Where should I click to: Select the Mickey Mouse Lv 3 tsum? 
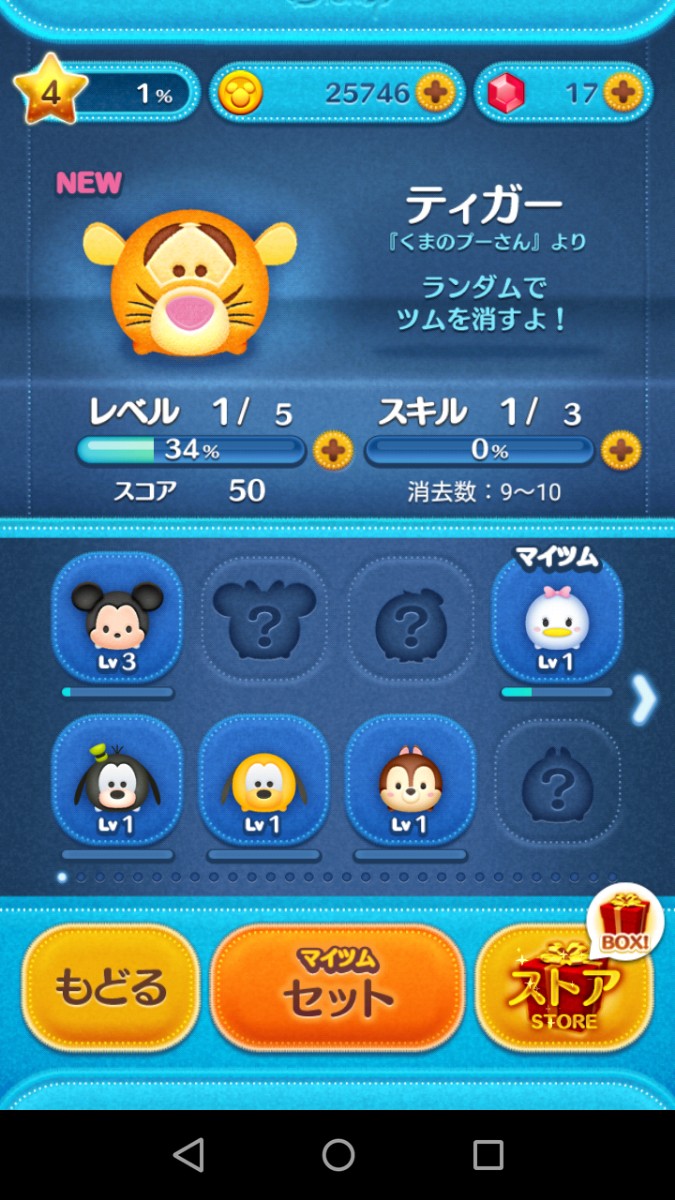[x=117, y=617]
